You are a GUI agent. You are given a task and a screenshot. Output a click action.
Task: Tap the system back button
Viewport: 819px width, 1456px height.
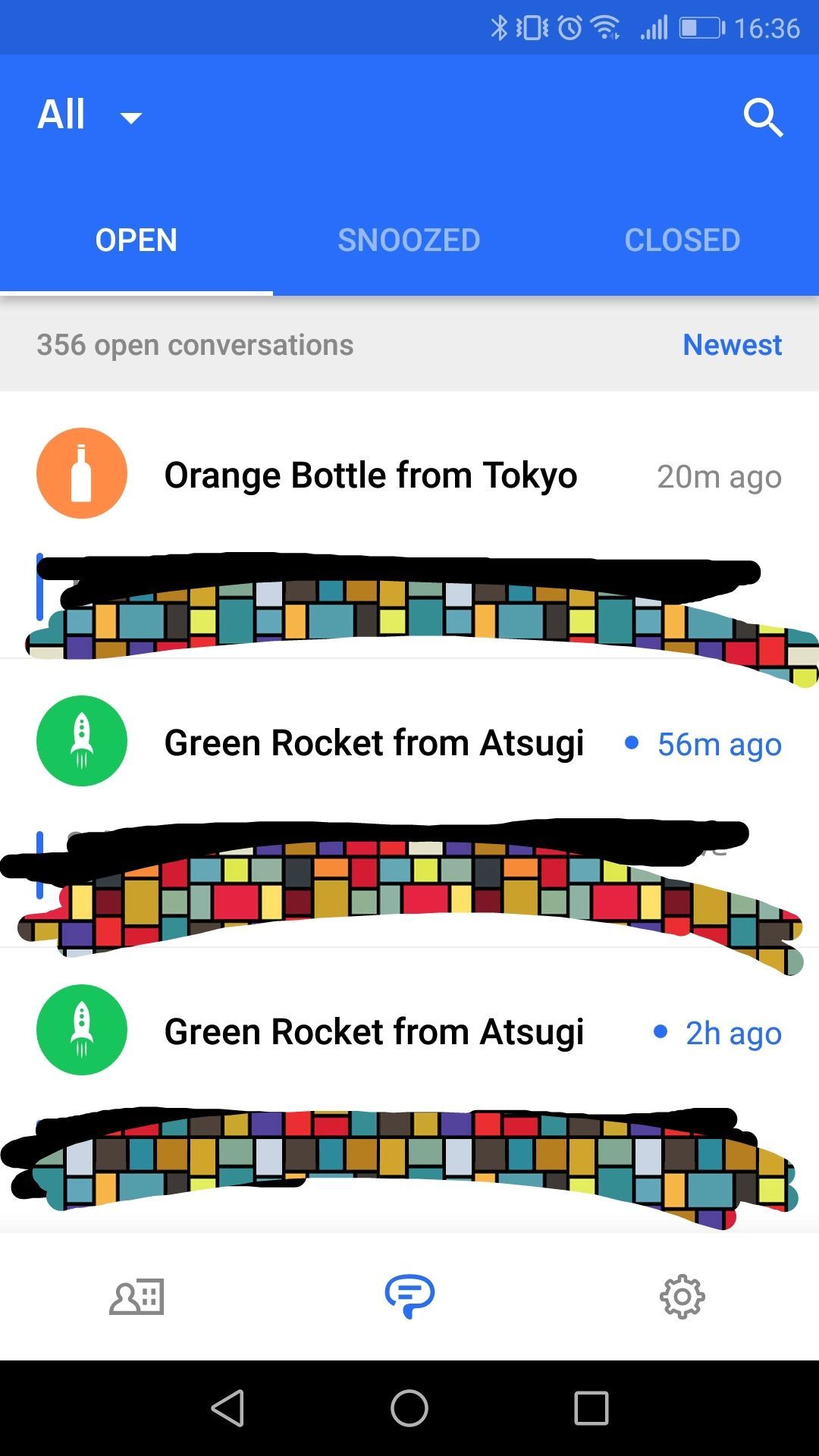(227, 1408)
